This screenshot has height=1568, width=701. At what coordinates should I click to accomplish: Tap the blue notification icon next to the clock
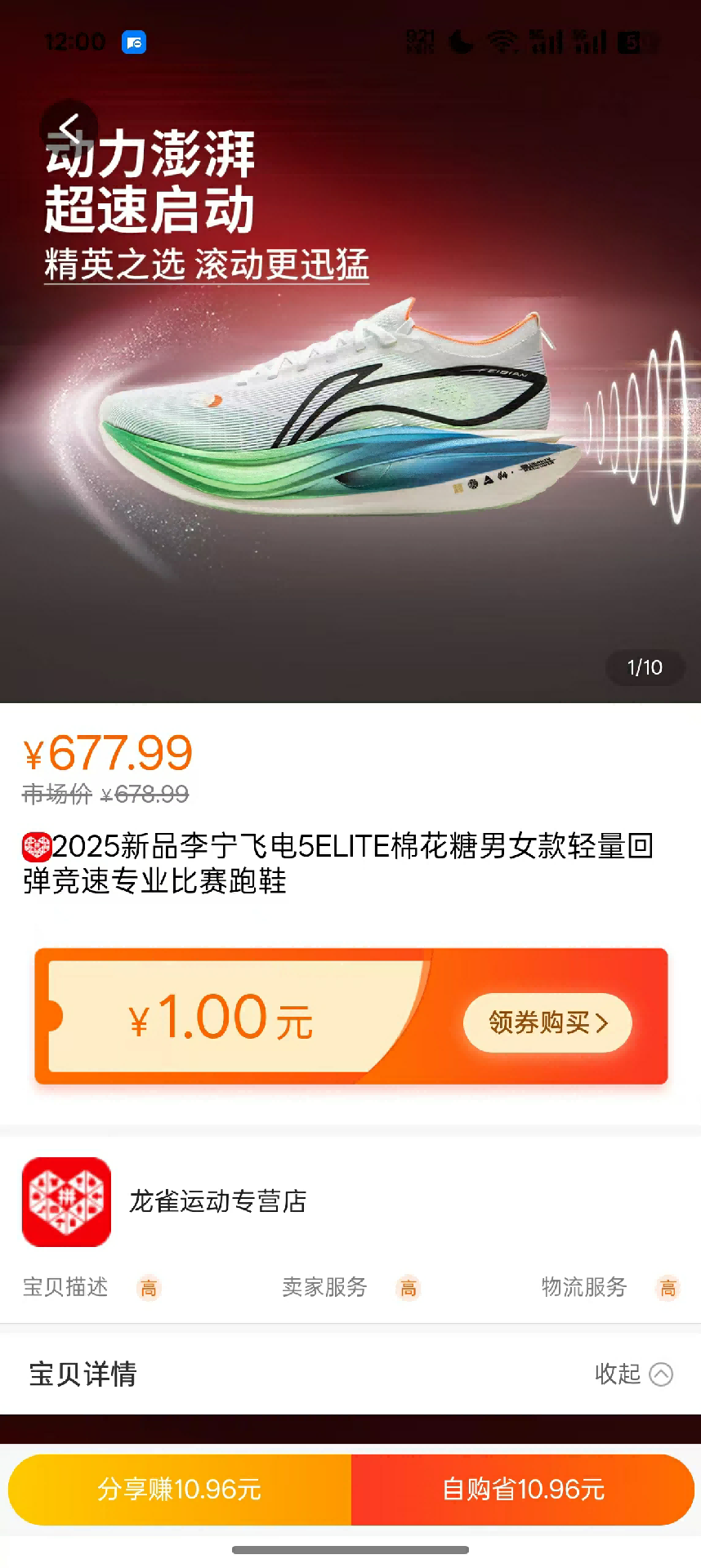point(133,42)
